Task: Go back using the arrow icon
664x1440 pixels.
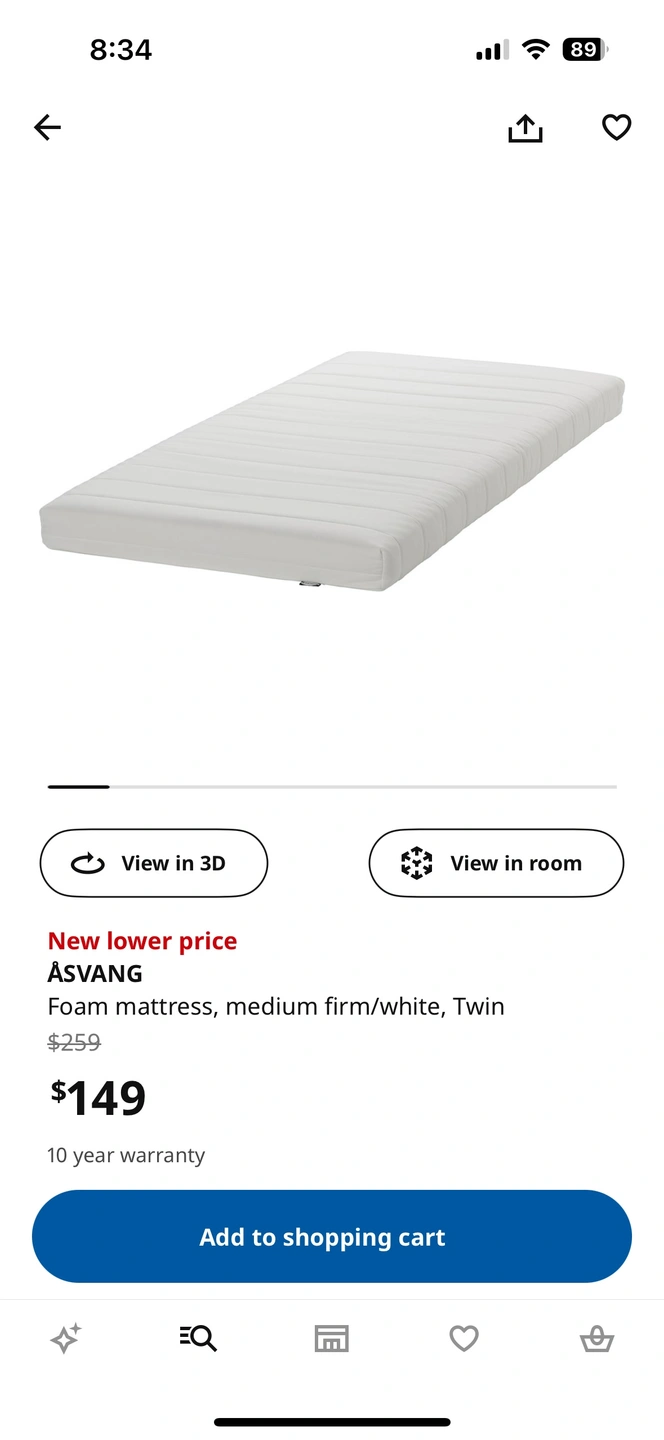Action: pyautogui.click(x=47, y=127)
